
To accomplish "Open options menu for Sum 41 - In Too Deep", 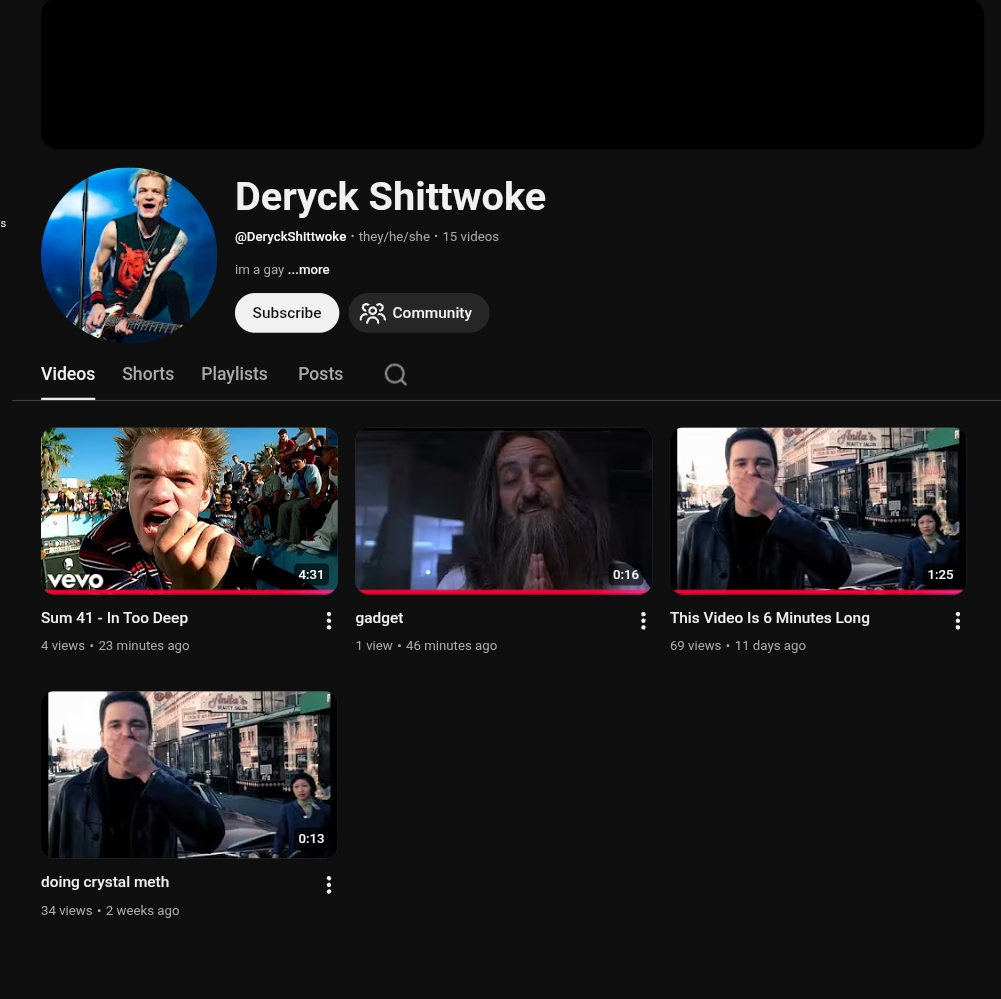I will click(329, 621).
